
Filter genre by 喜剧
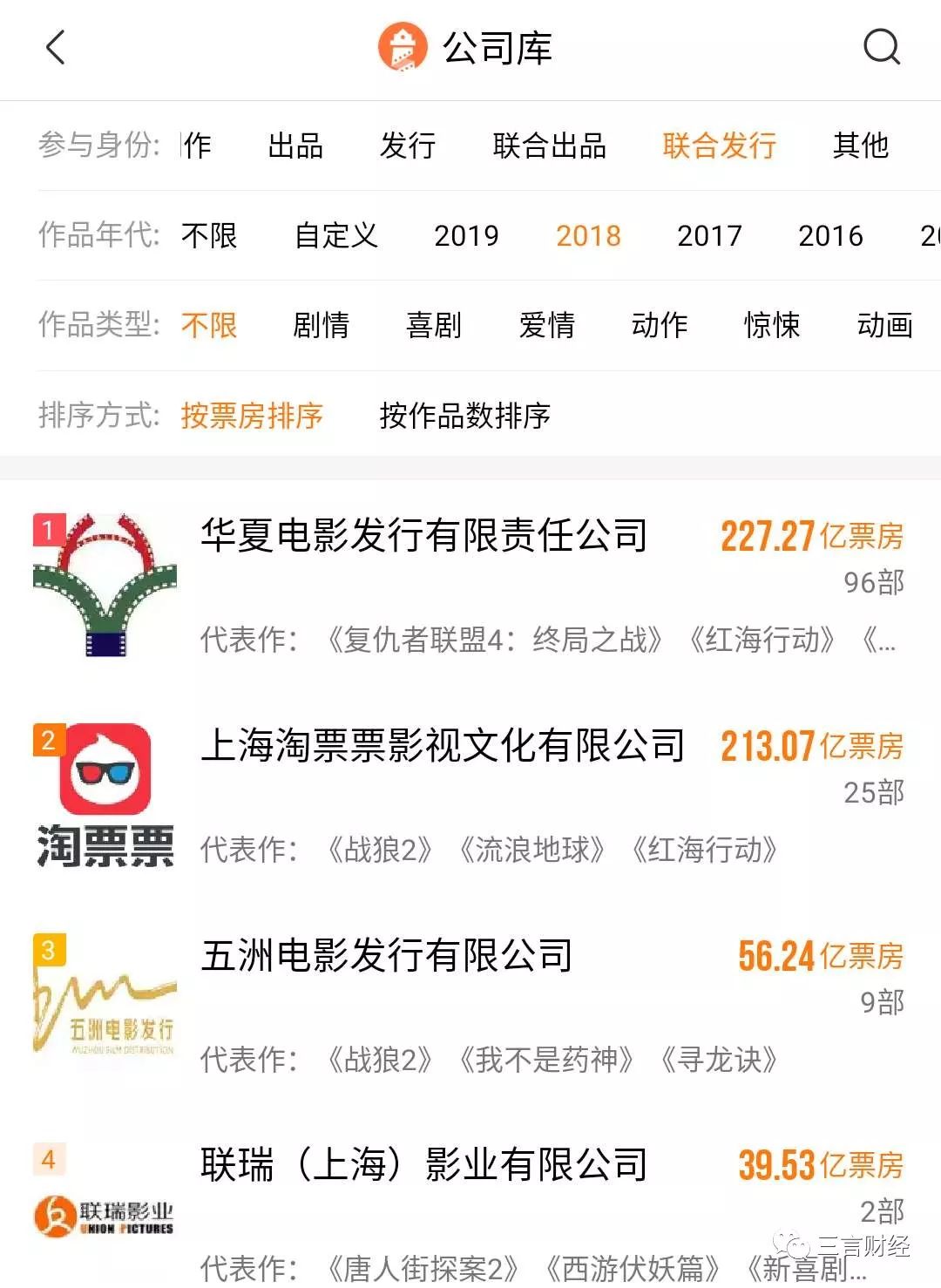coord(433,326)
